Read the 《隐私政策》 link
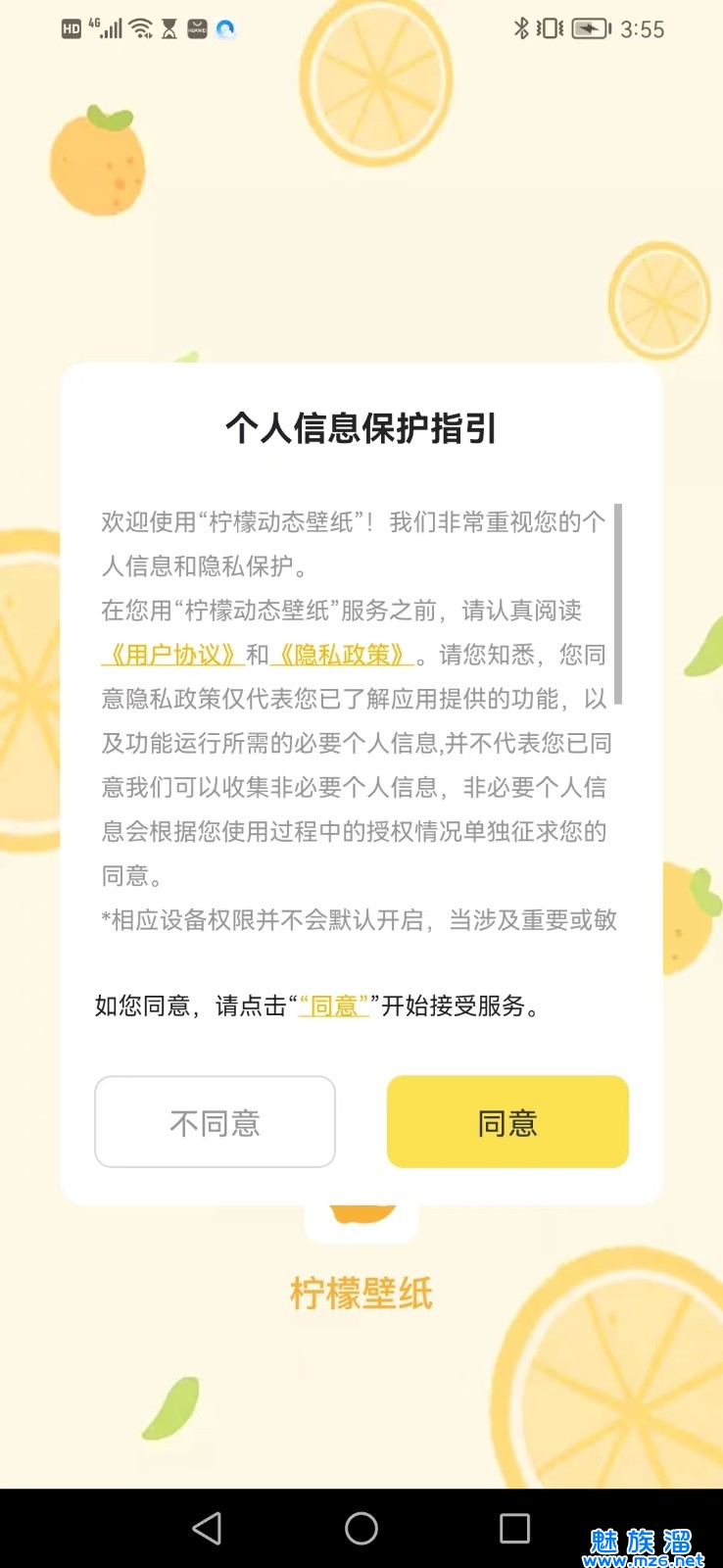The height and width of the screenshot is (1568, 723). tap(342, 655)
